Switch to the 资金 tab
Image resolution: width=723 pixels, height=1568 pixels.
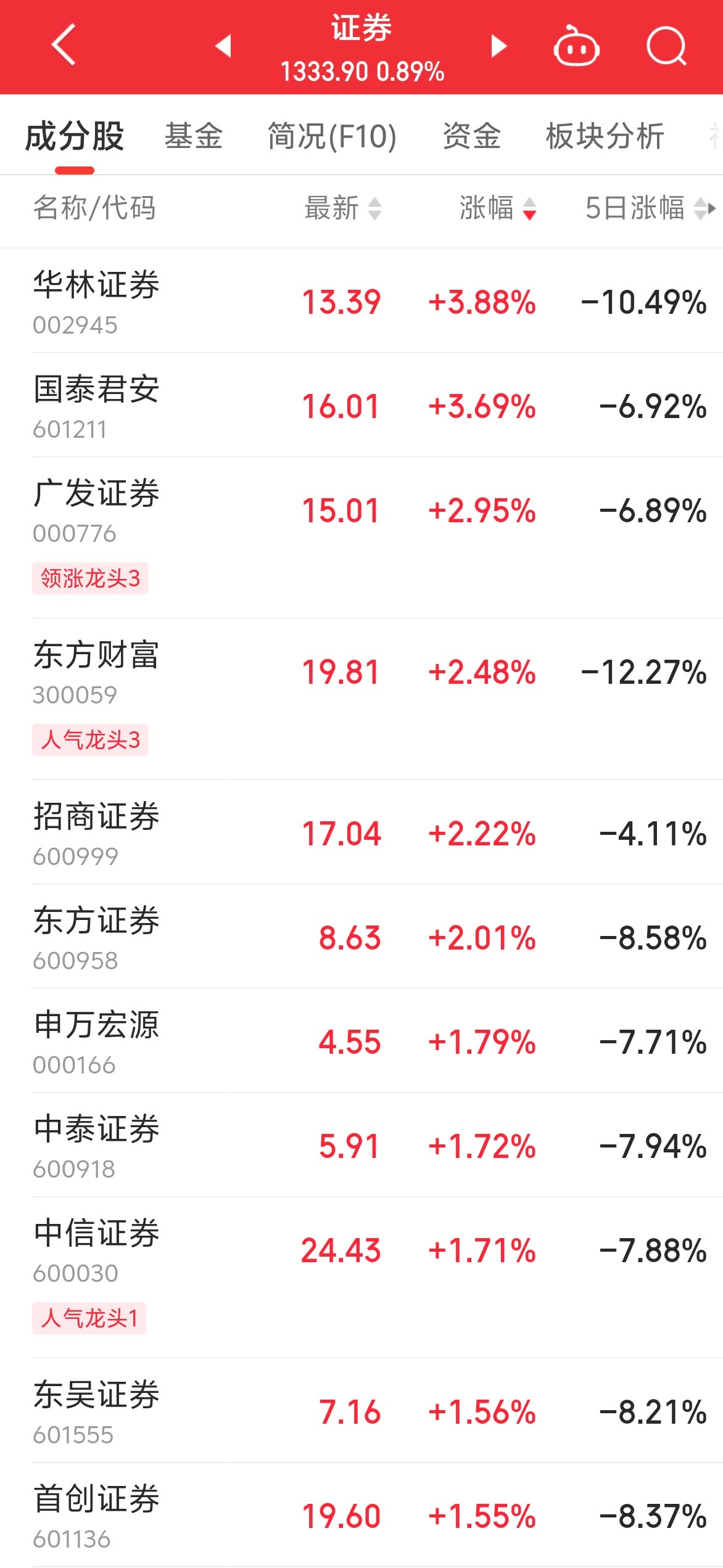pyautogui.click(x=472, y=136)
